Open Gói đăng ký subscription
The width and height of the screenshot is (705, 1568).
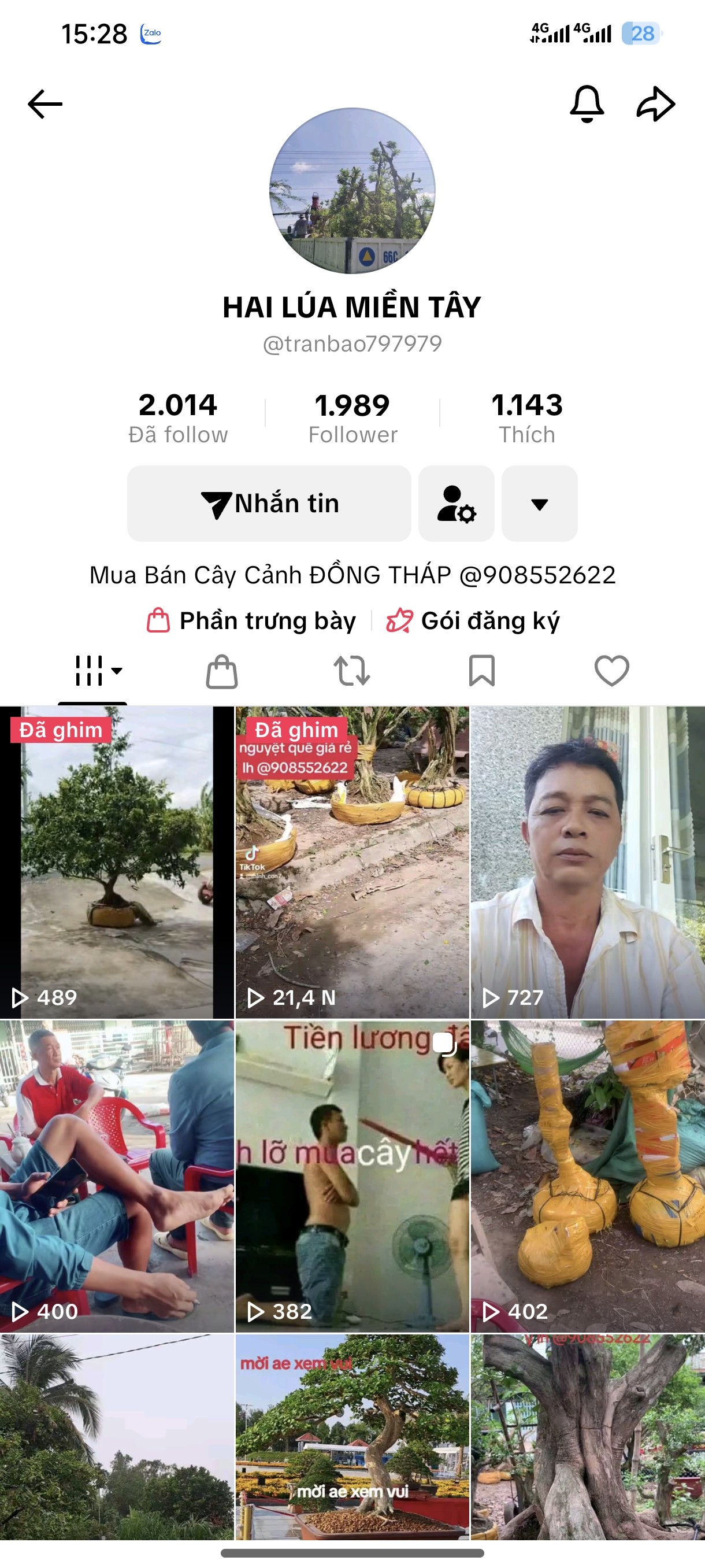click(x=473, y=621)
